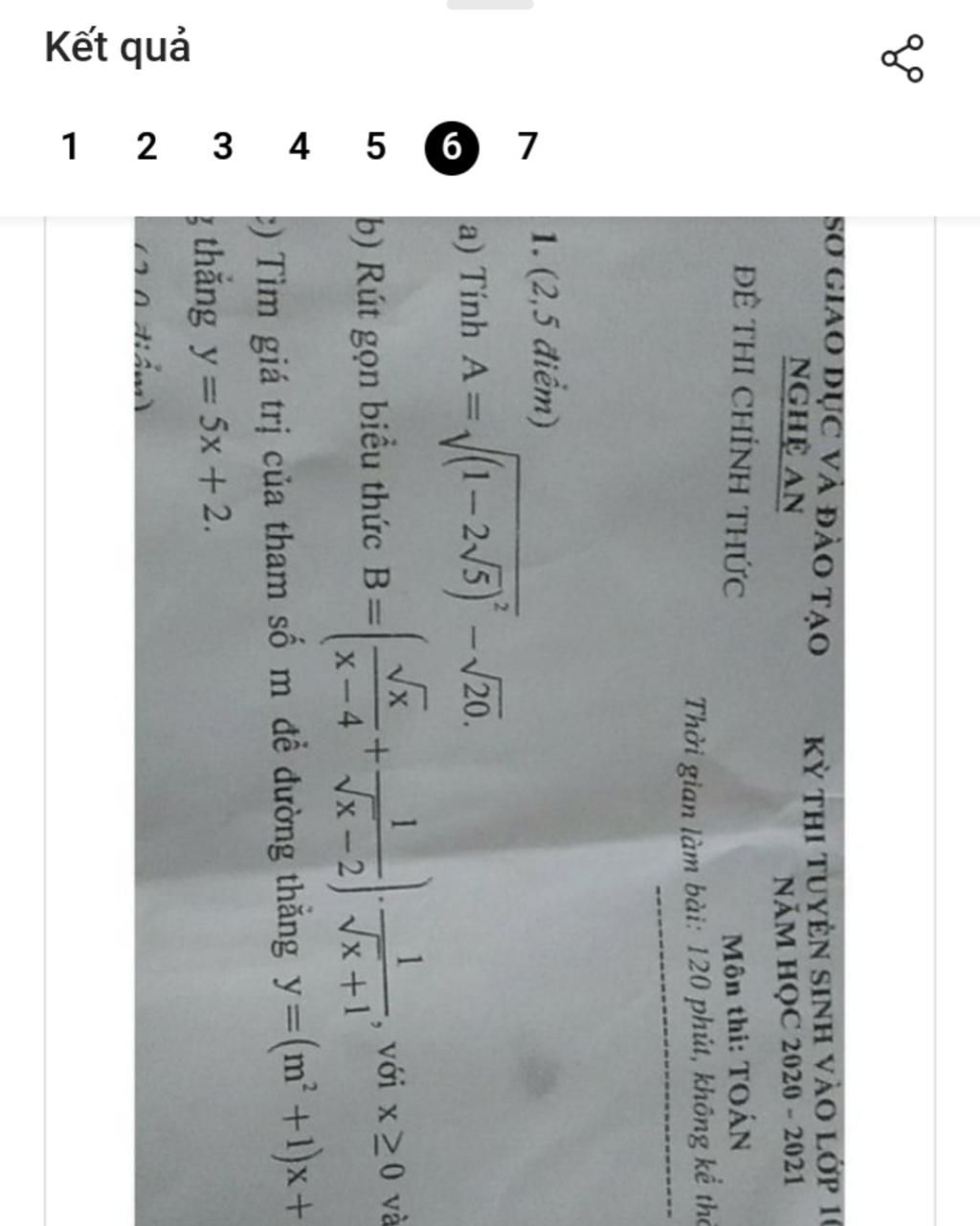The height and width of the screenshot is (1226, 980).
Task: Go to result number 5
Action: point(375,147)
